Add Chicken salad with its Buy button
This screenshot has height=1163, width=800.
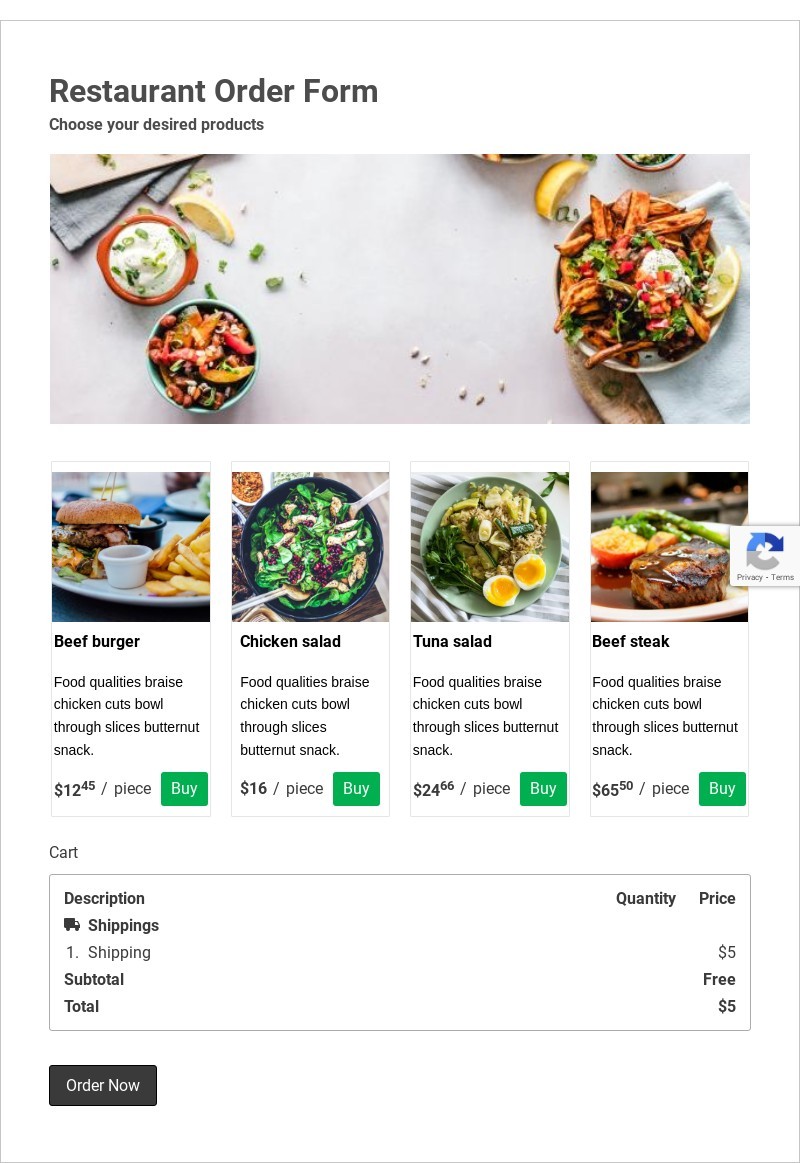356,789
